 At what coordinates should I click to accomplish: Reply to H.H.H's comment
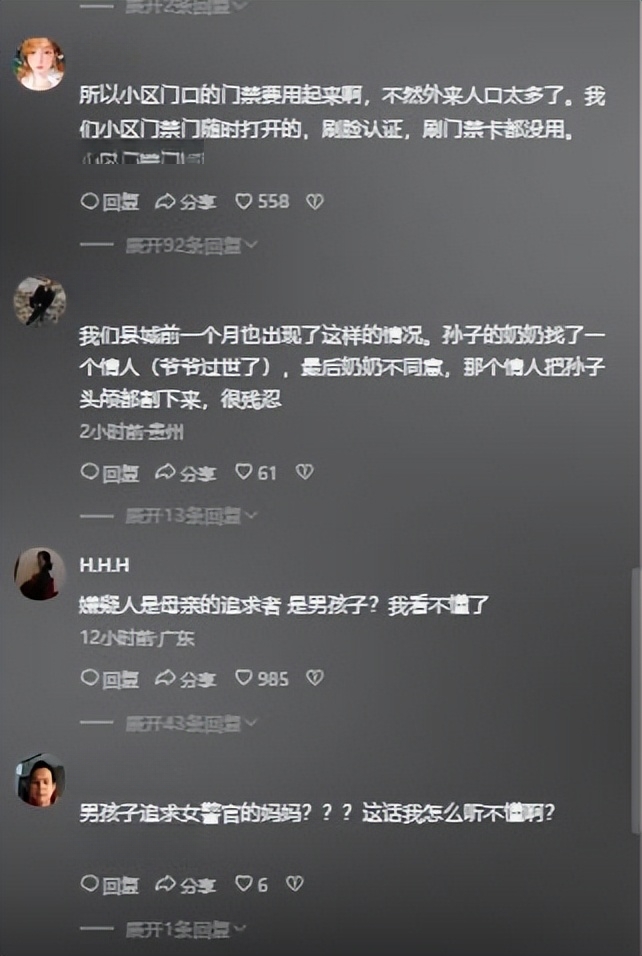pos(109,679)
